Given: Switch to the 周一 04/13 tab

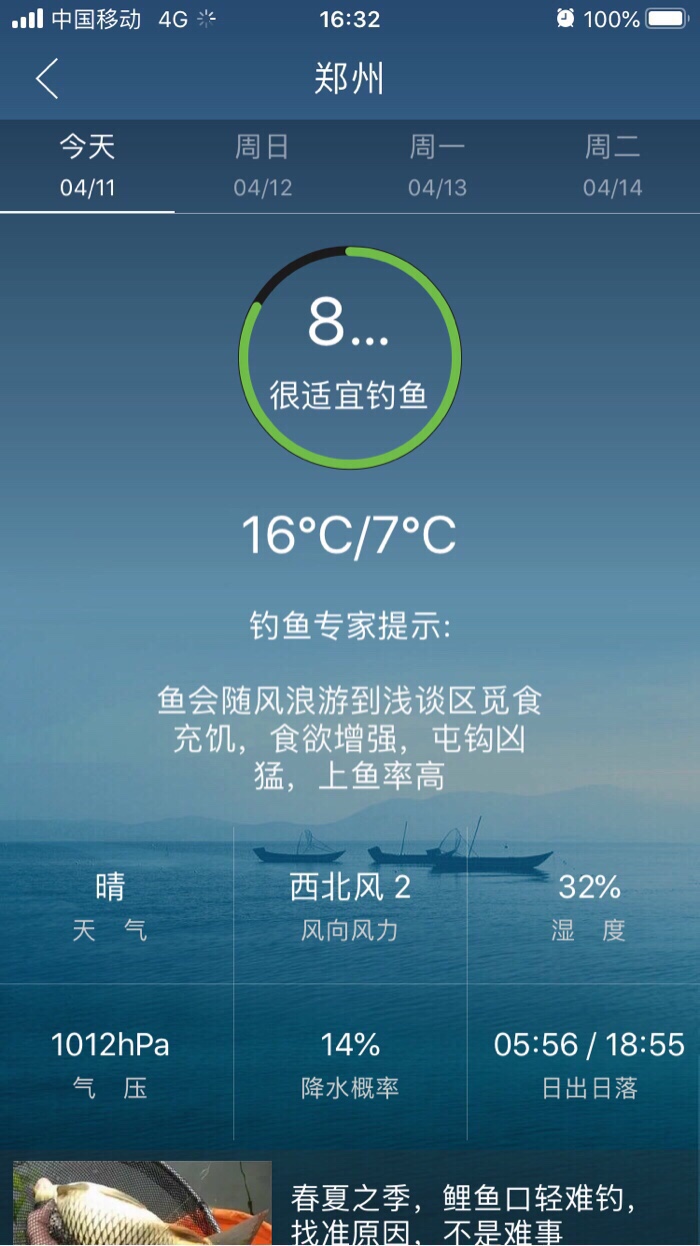Looking at the screenshot, I should point(437,166).
